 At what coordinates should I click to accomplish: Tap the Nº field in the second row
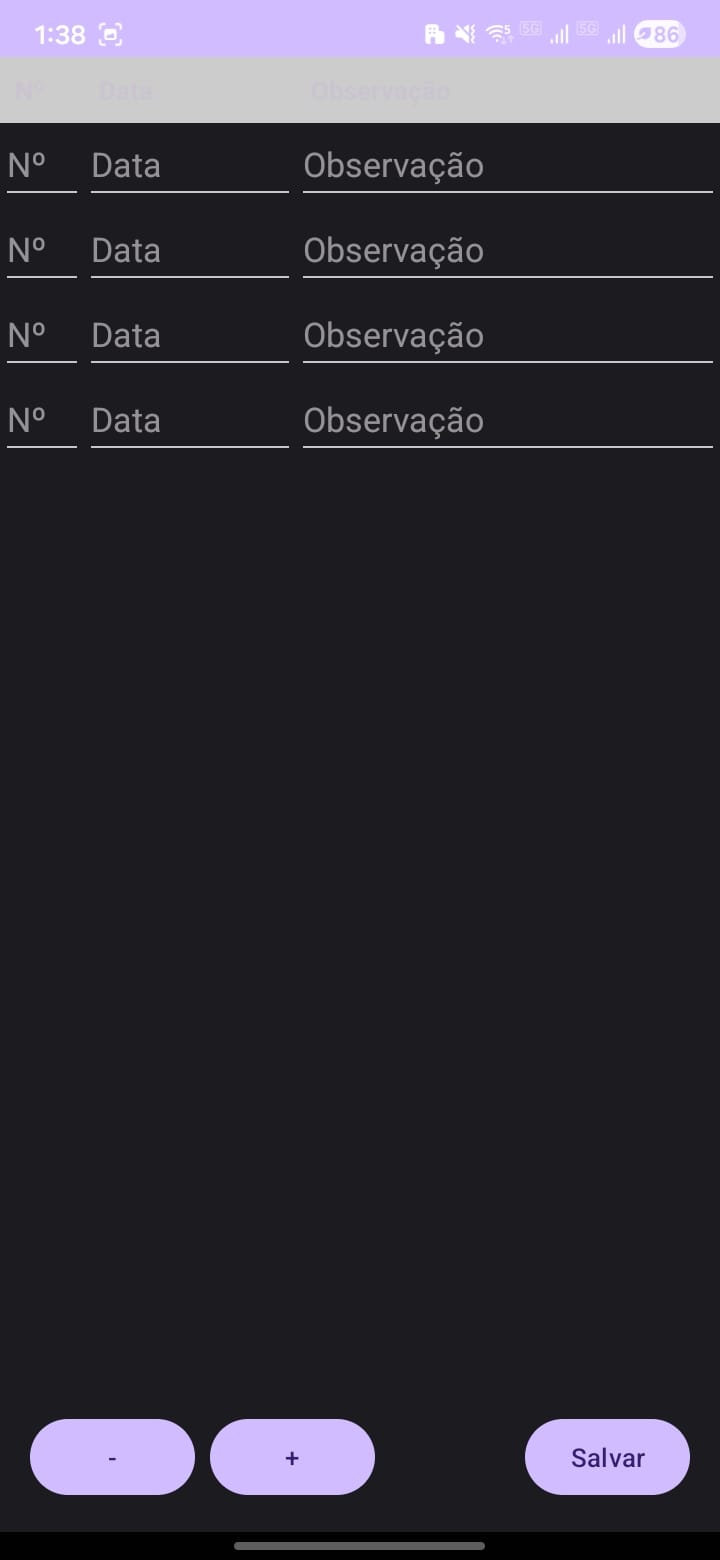coord(41,251)
